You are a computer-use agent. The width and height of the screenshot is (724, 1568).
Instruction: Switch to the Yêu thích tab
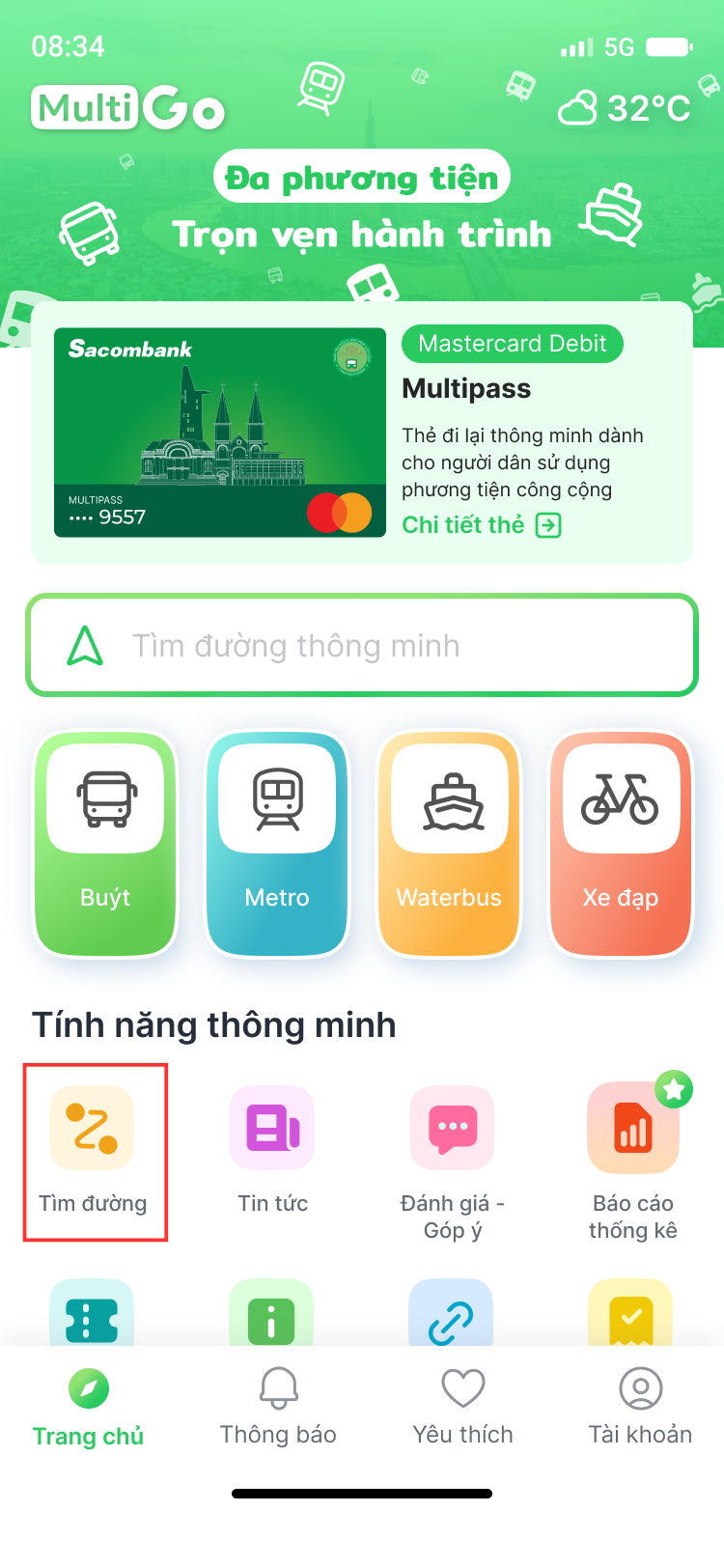462,1407
